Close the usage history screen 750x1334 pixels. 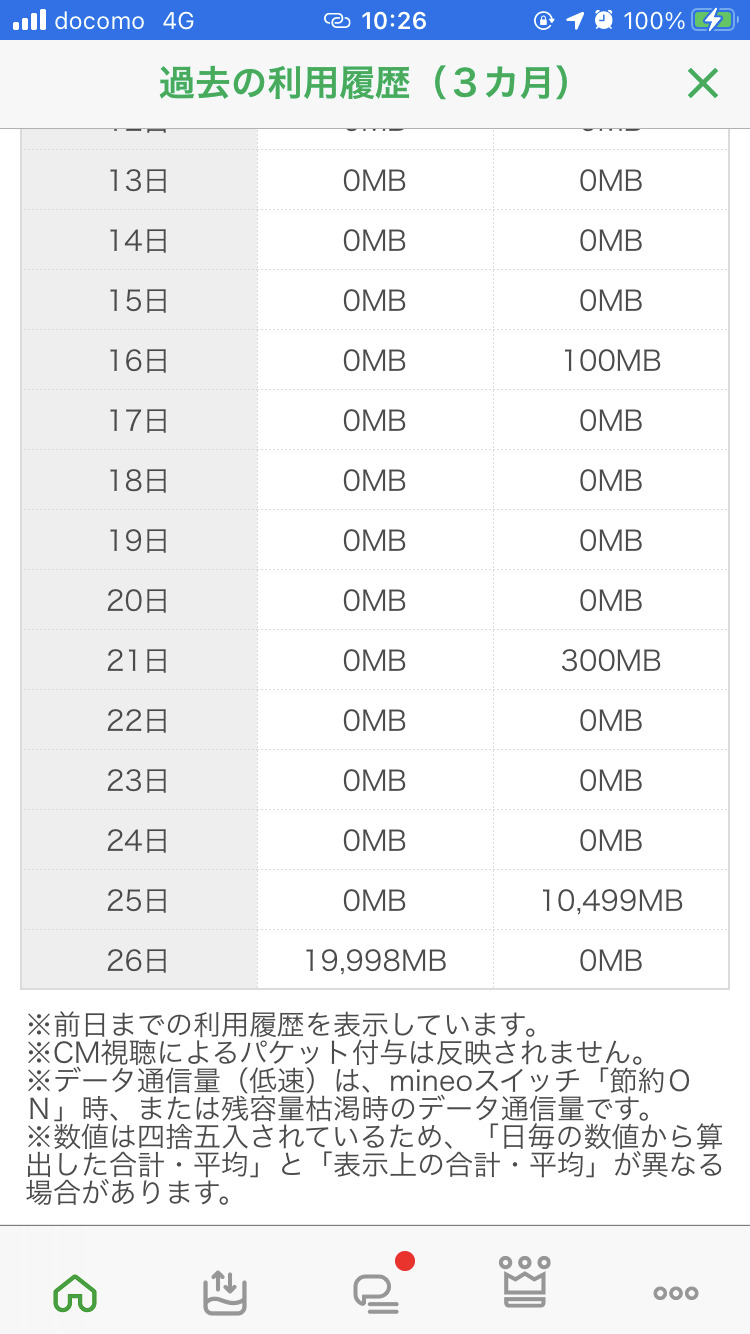(x=703, y=84)
